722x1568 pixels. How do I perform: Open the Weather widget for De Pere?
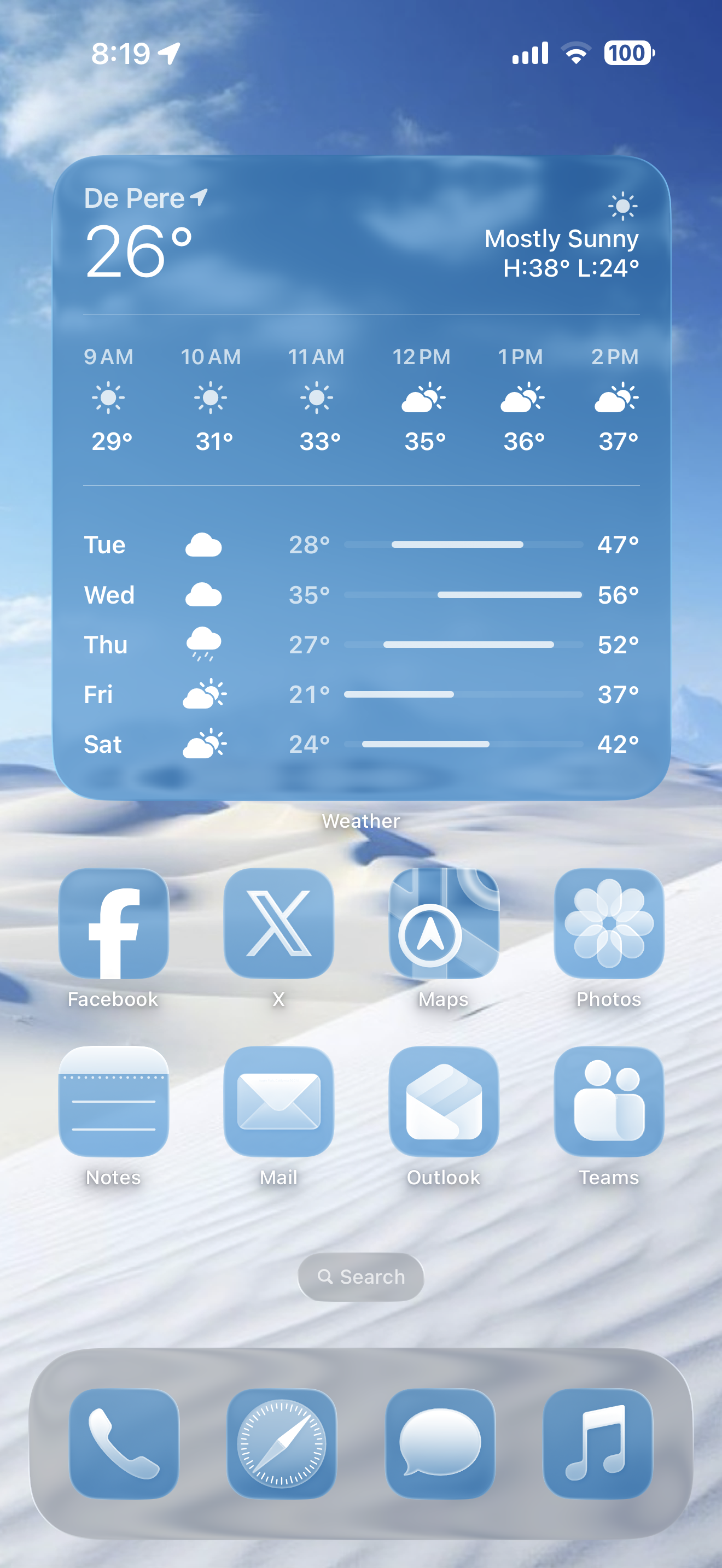tap(361, 478)
